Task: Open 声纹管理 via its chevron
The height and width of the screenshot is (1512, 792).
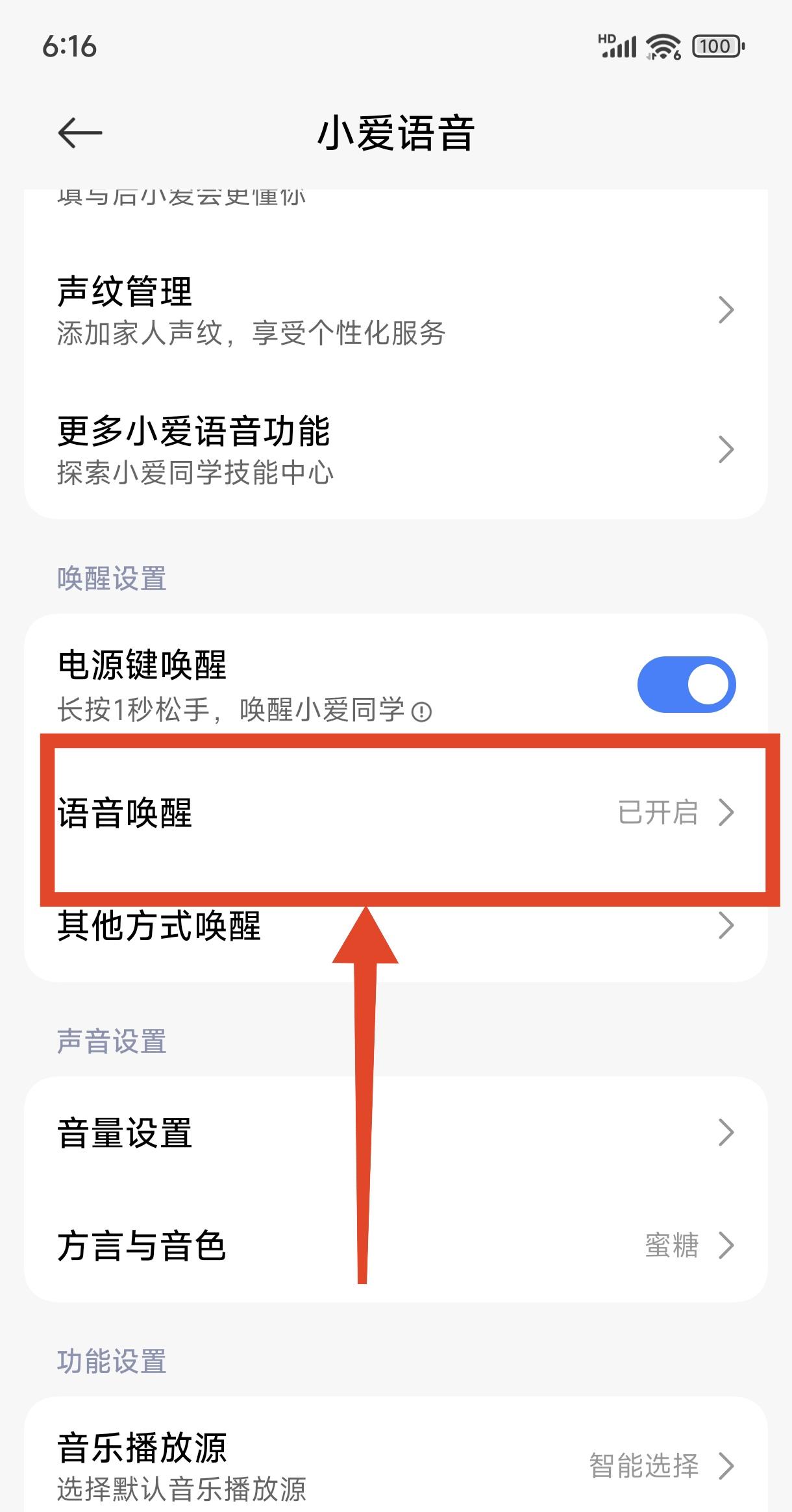Action: [x=727, y=310]
